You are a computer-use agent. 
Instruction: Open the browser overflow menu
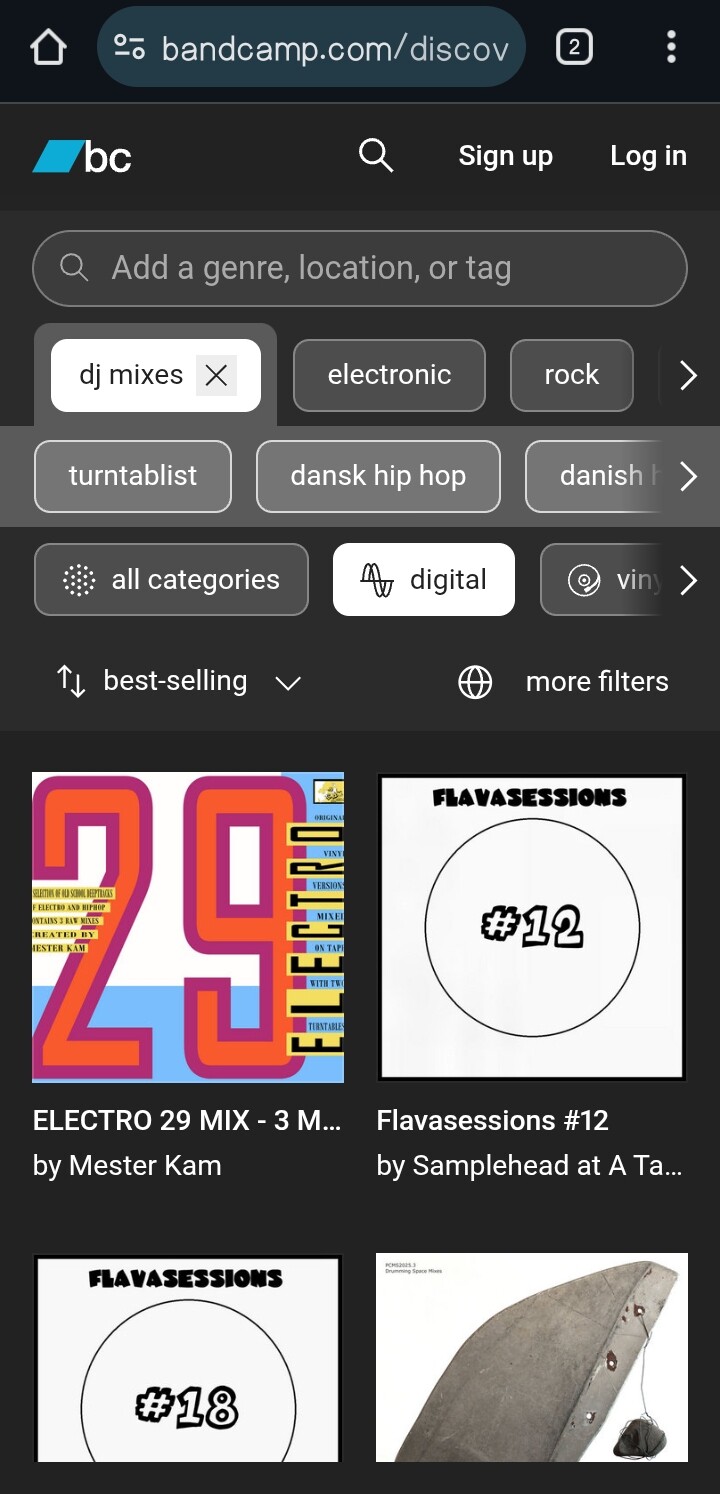671,47
